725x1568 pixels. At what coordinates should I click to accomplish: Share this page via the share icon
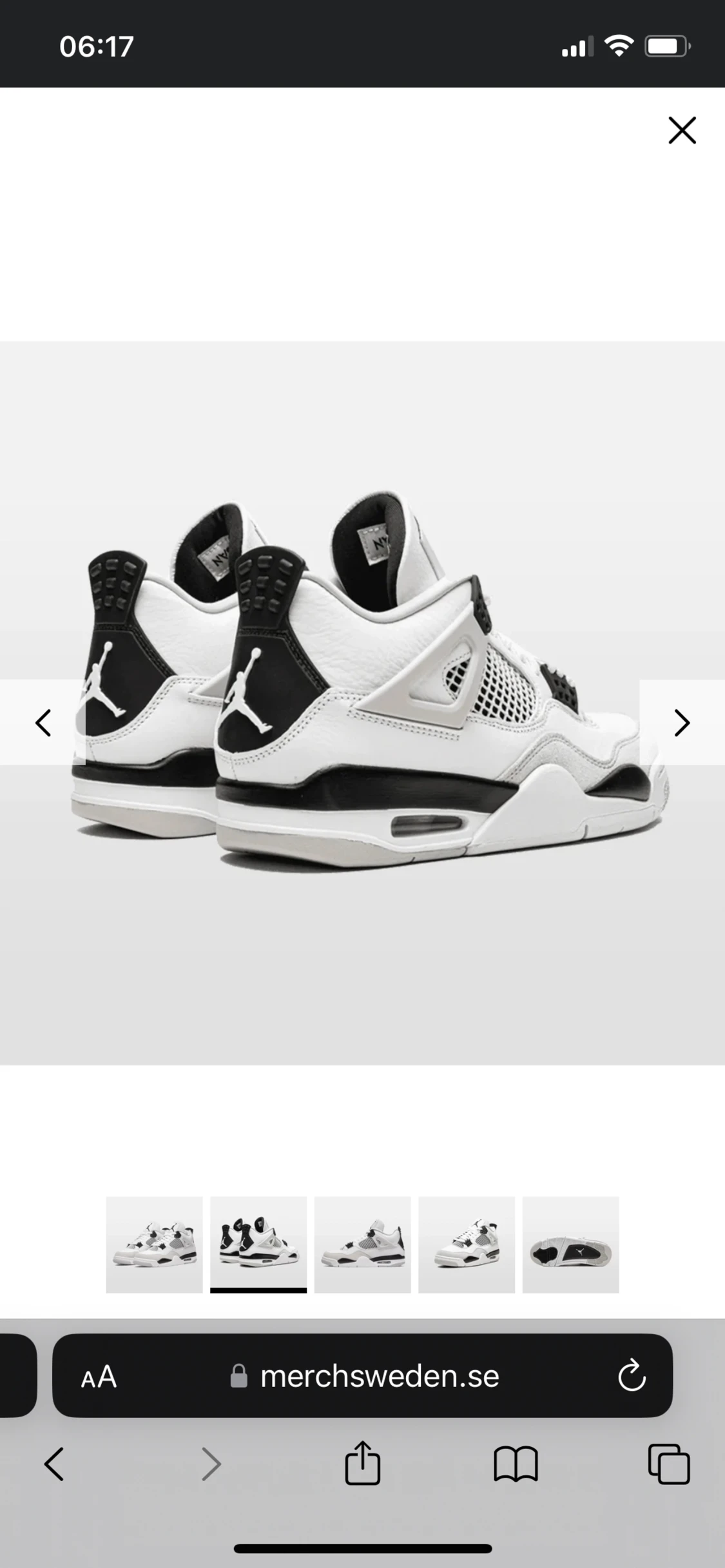point(363,1464)
